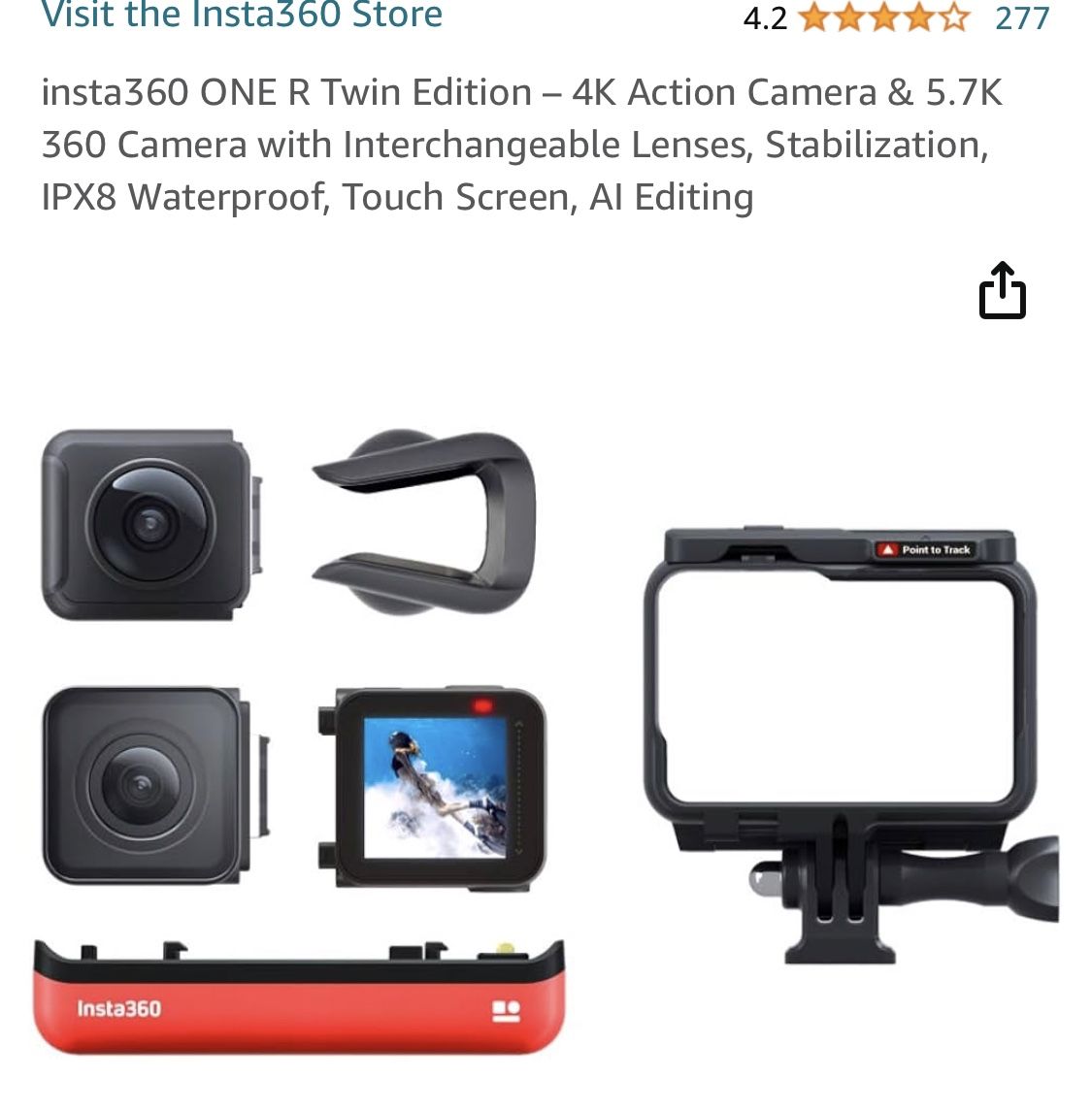Click the star rating to open the reviews dropdown
The height and width of the screenshot is (1111, 1092).
(x=883, y=18)
